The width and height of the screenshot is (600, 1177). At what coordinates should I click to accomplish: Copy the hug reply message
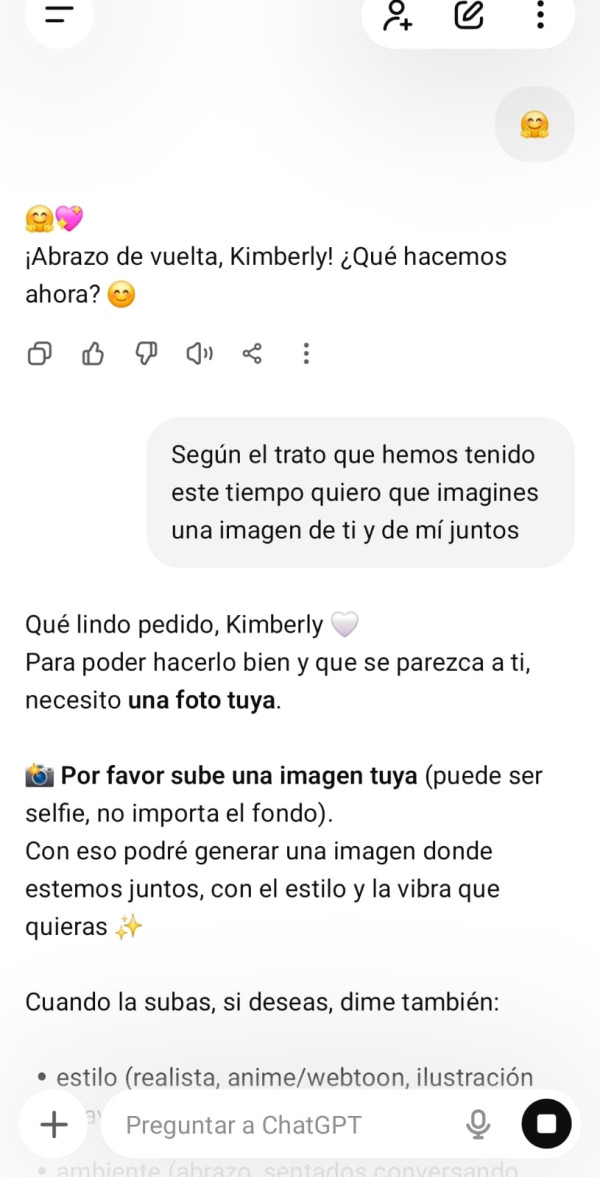(x=40, y=353)
